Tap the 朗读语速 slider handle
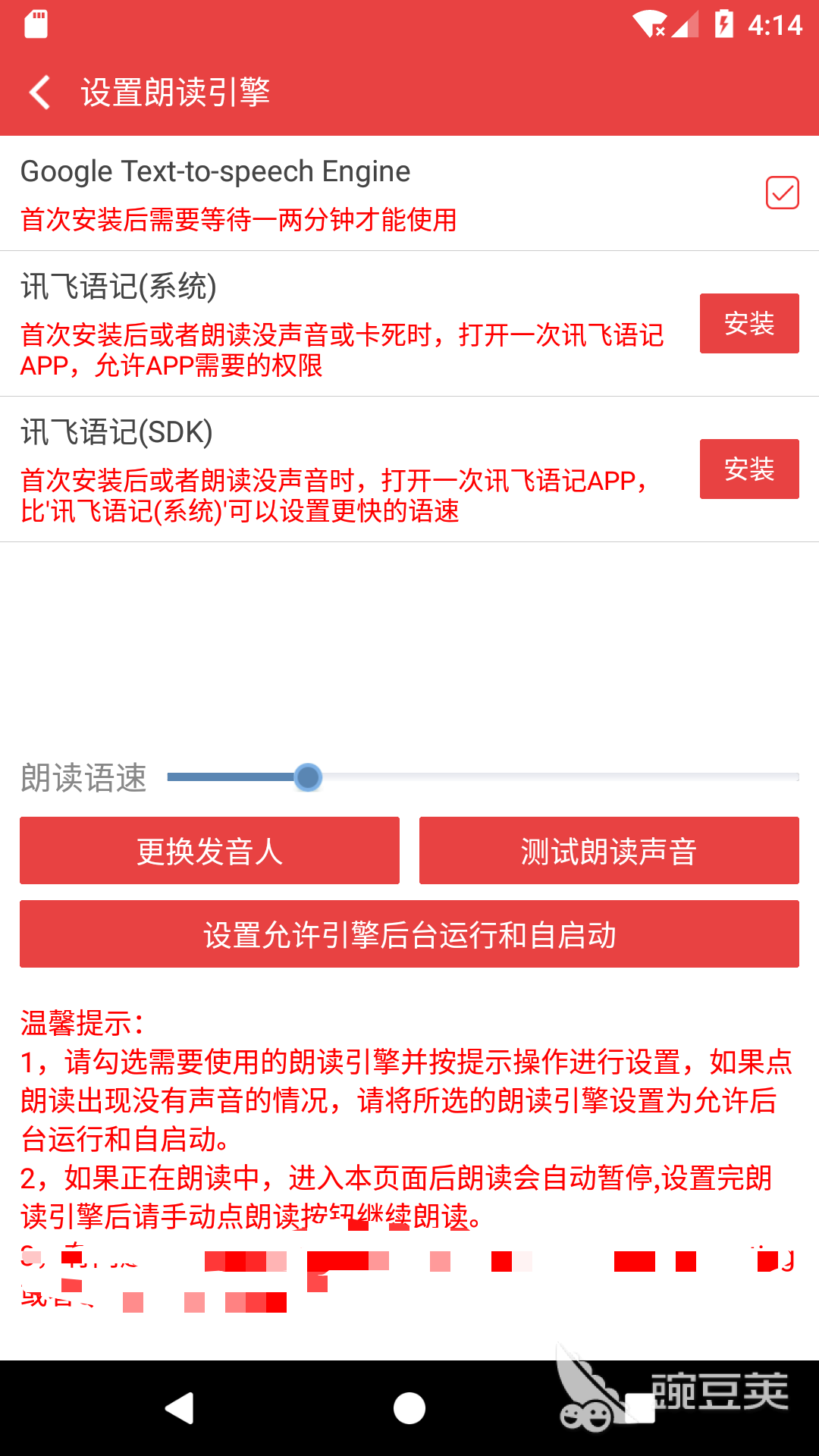 (308, 777)
